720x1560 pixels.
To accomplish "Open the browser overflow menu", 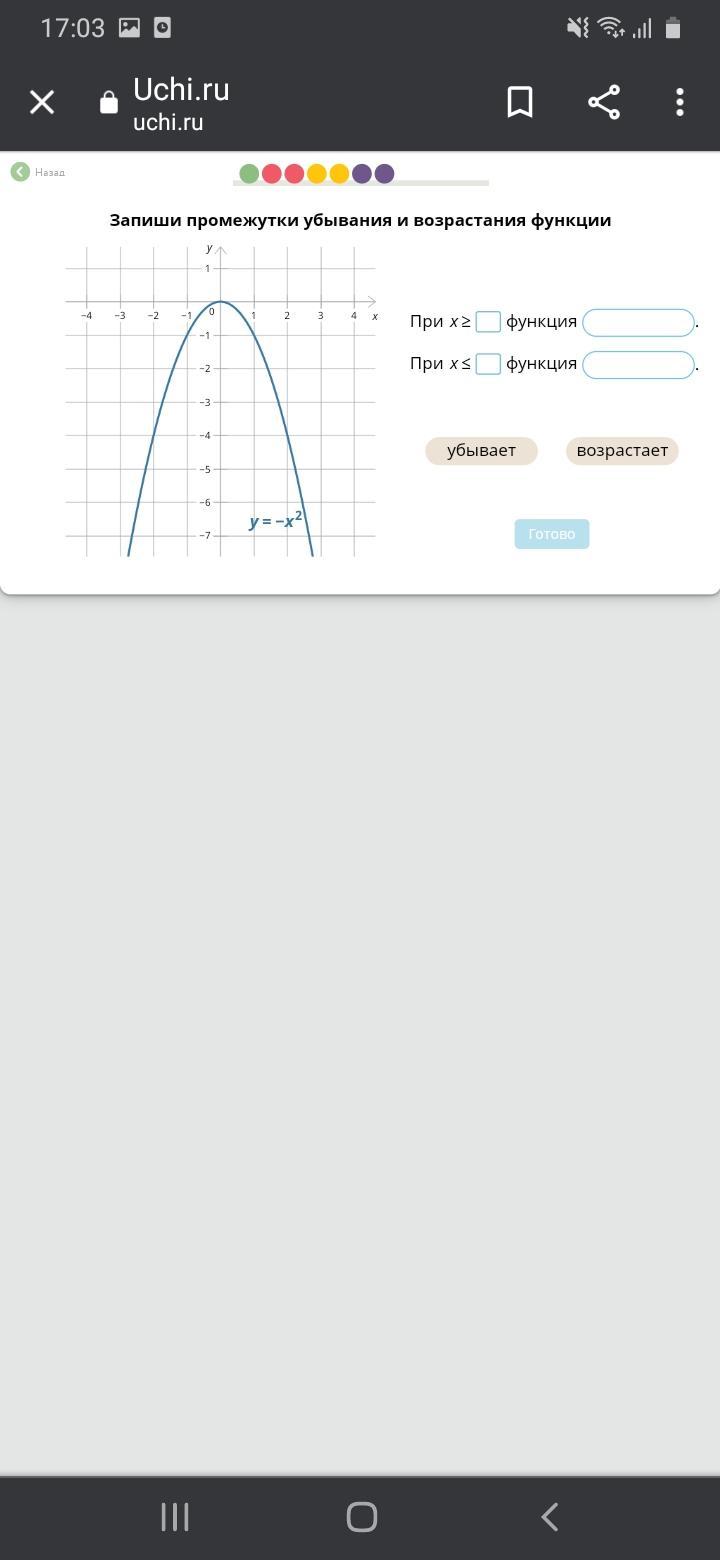I will coord(680,102).
